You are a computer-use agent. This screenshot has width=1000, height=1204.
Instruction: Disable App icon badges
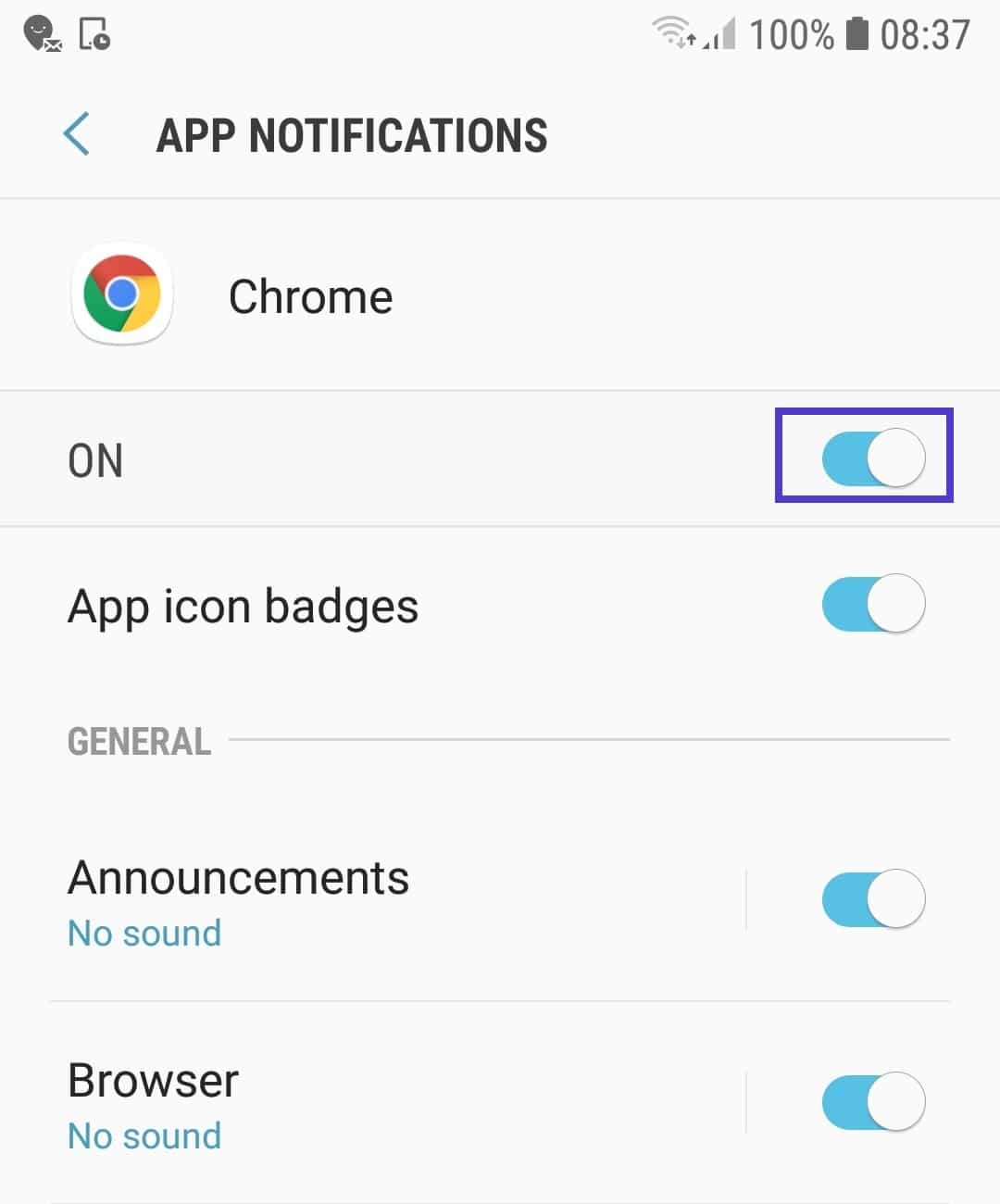coord(871,603)
